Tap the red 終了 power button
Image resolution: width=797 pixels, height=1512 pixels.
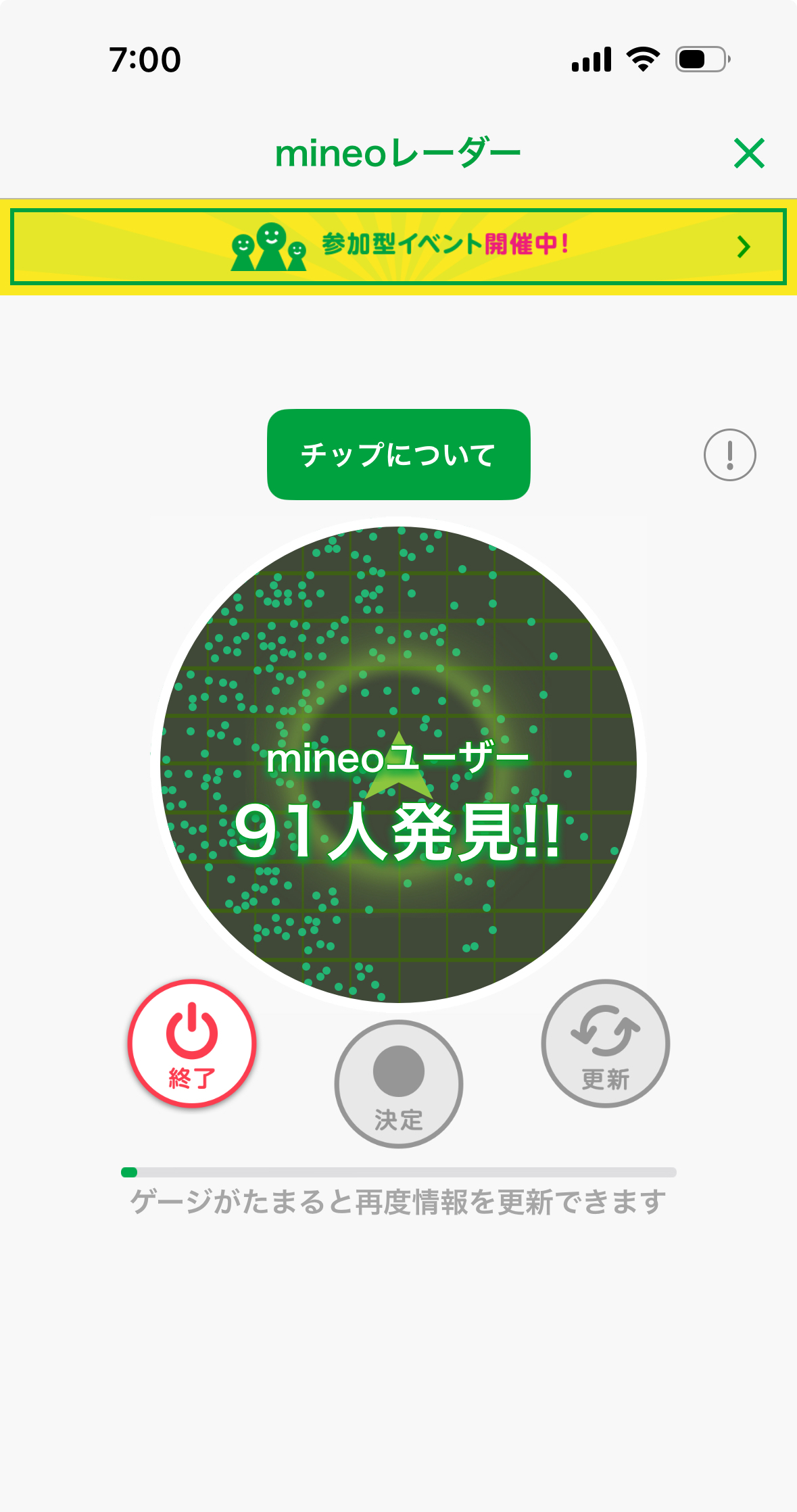point(192,1043)
